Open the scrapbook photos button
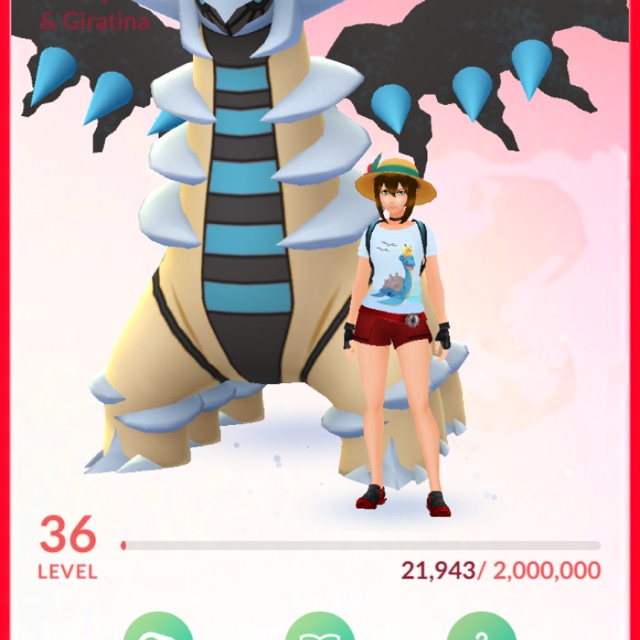Screen dimensions: 640x640 pos(158,628)
